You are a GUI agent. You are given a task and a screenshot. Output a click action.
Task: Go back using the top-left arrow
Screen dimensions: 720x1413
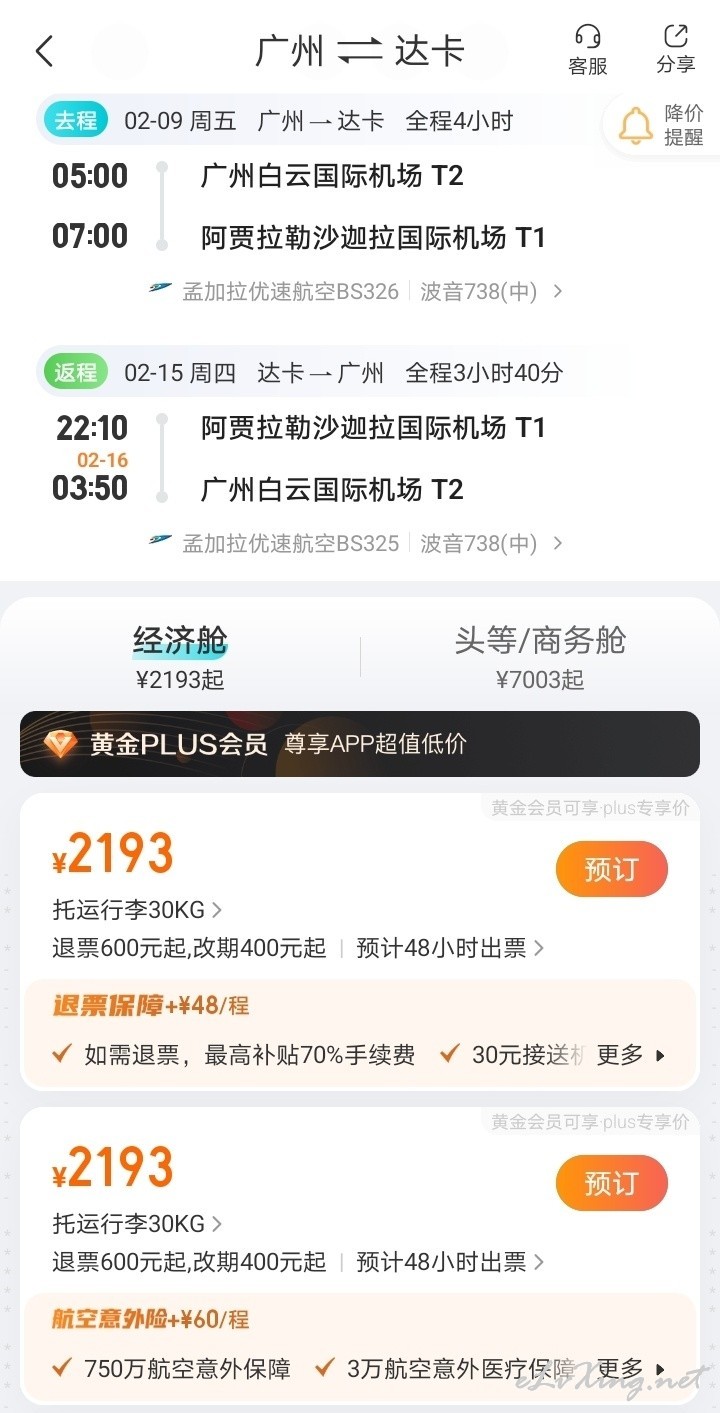44,52
